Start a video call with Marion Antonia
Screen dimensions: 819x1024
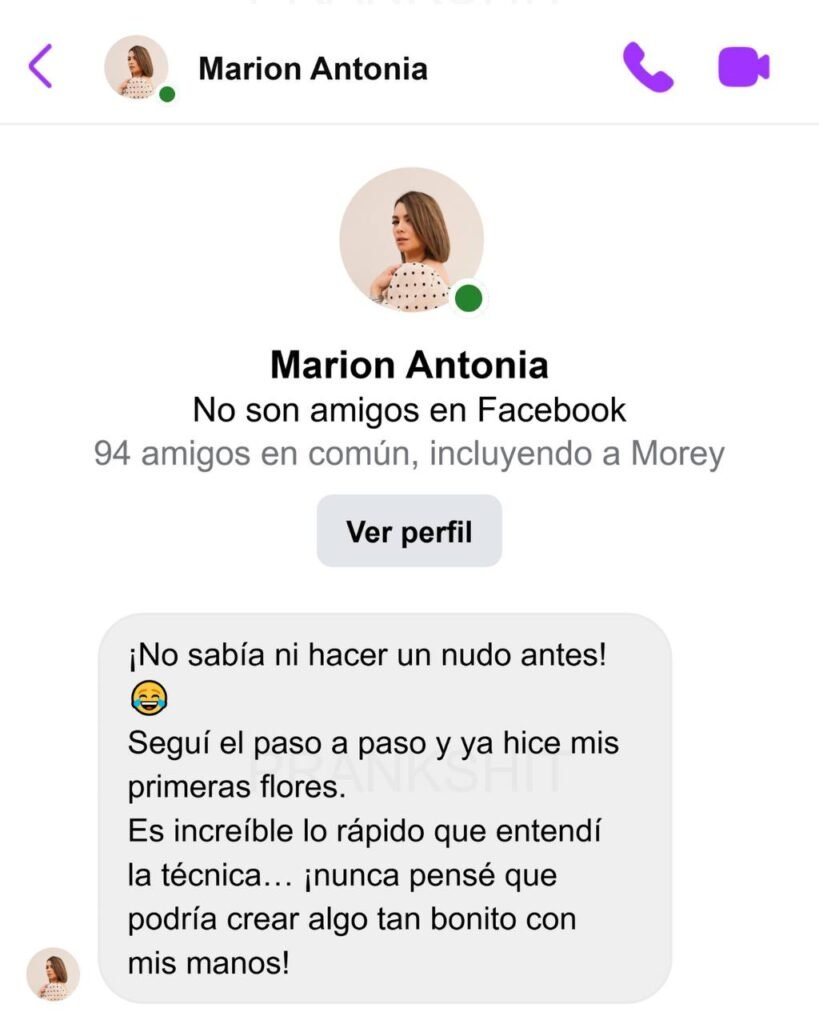tap(744, 67)
